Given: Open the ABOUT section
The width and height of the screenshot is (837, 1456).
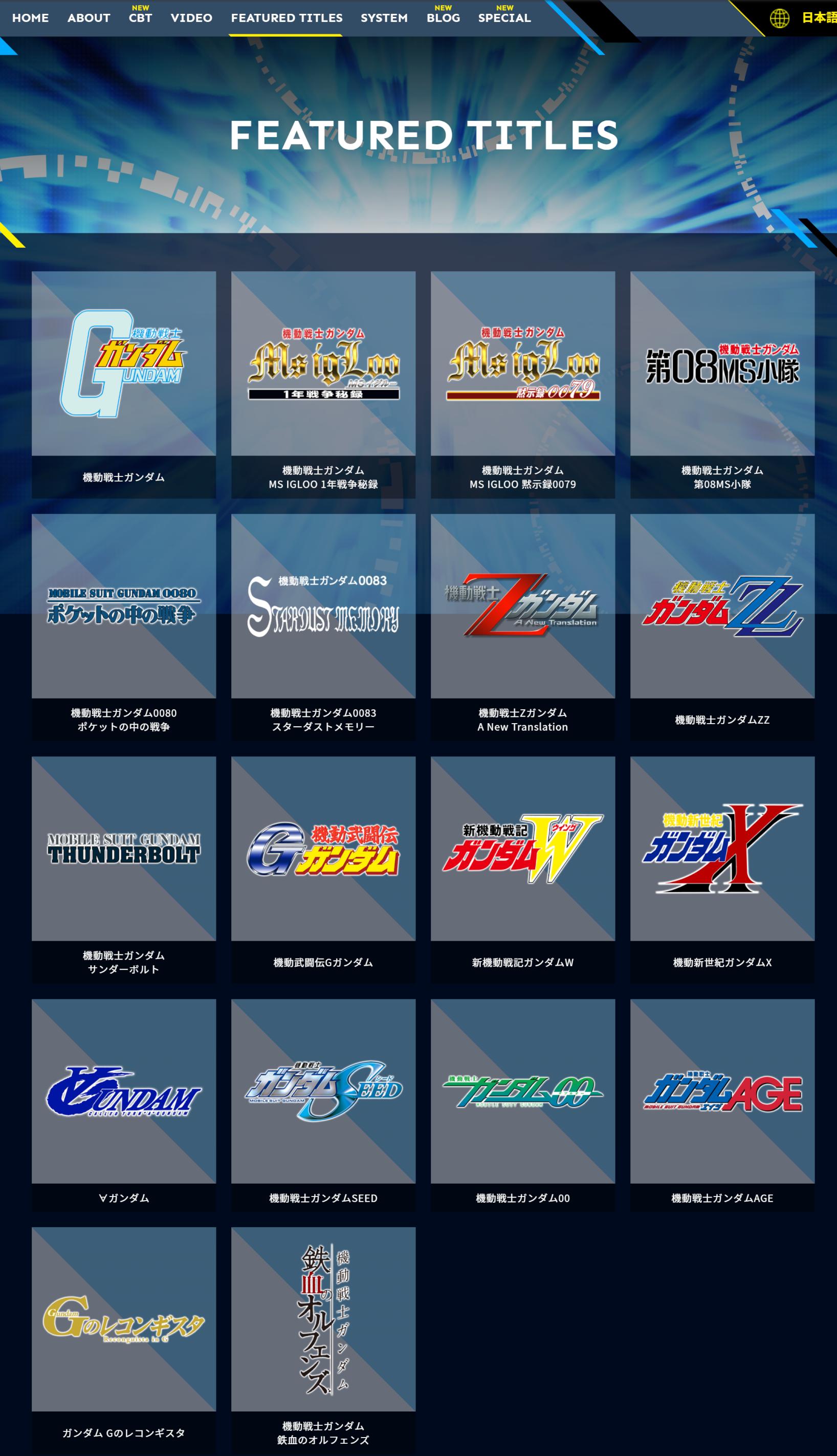Looking at the screenshot, I should 89,18.
